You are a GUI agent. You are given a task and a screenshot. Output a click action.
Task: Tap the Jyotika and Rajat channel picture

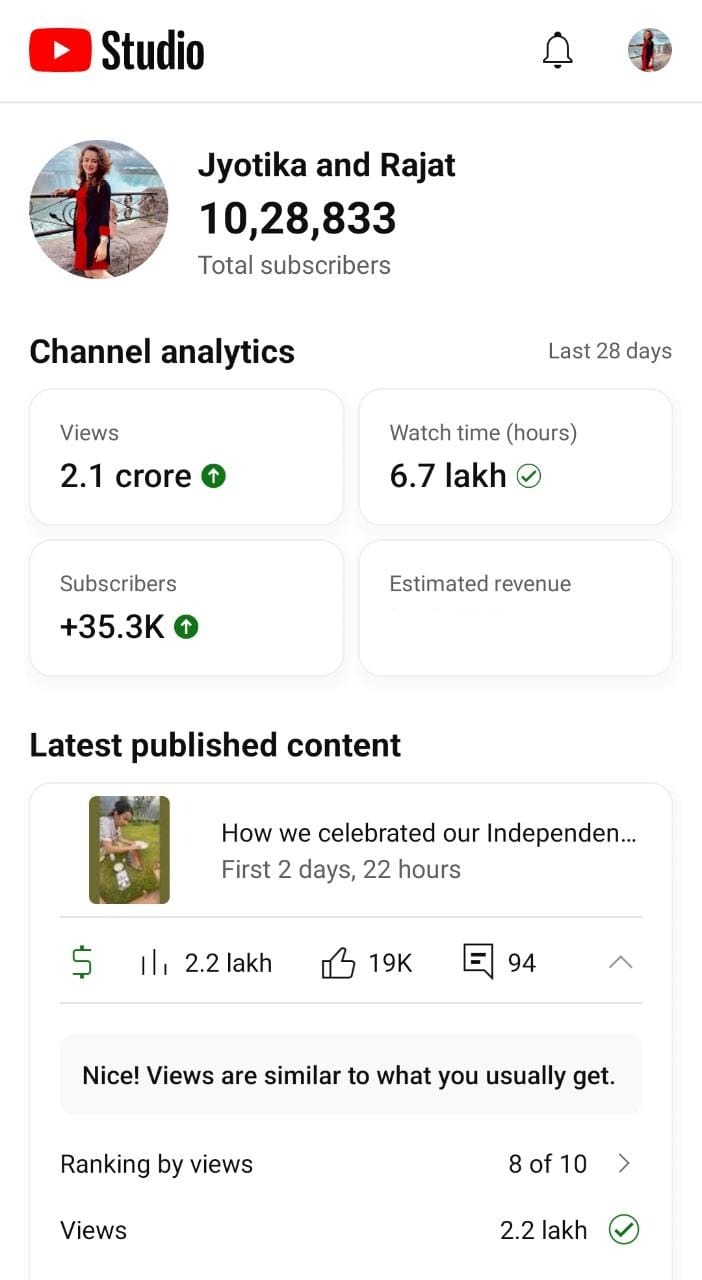pos(99,209)
